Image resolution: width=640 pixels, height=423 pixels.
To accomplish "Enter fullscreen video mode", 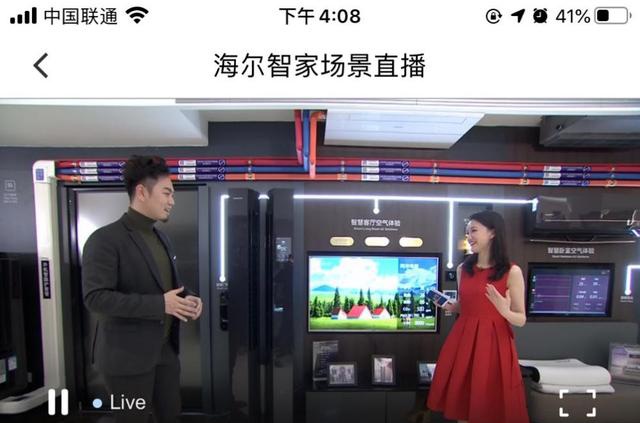I will (577, 403).
